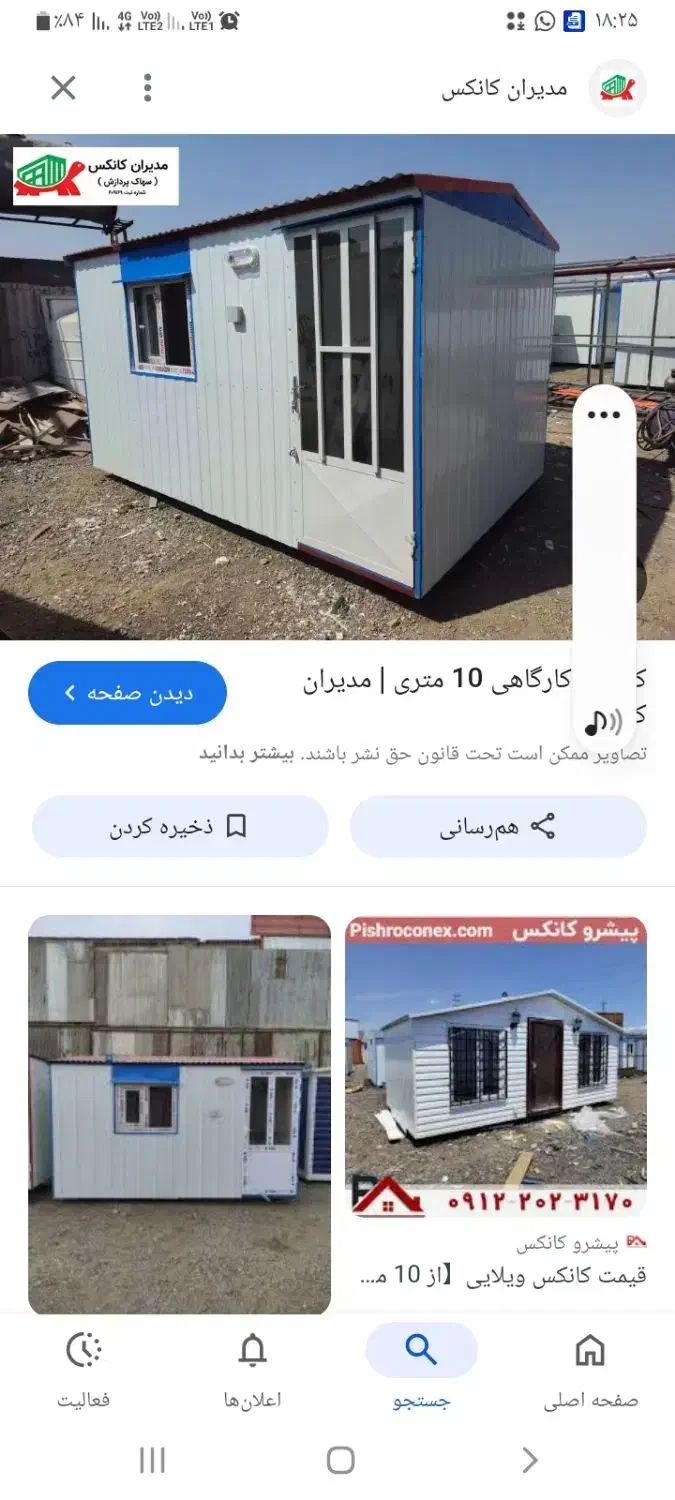Open the three-dot overflow menu
This screenshot has height=1500, width=675.
[147, 88]
